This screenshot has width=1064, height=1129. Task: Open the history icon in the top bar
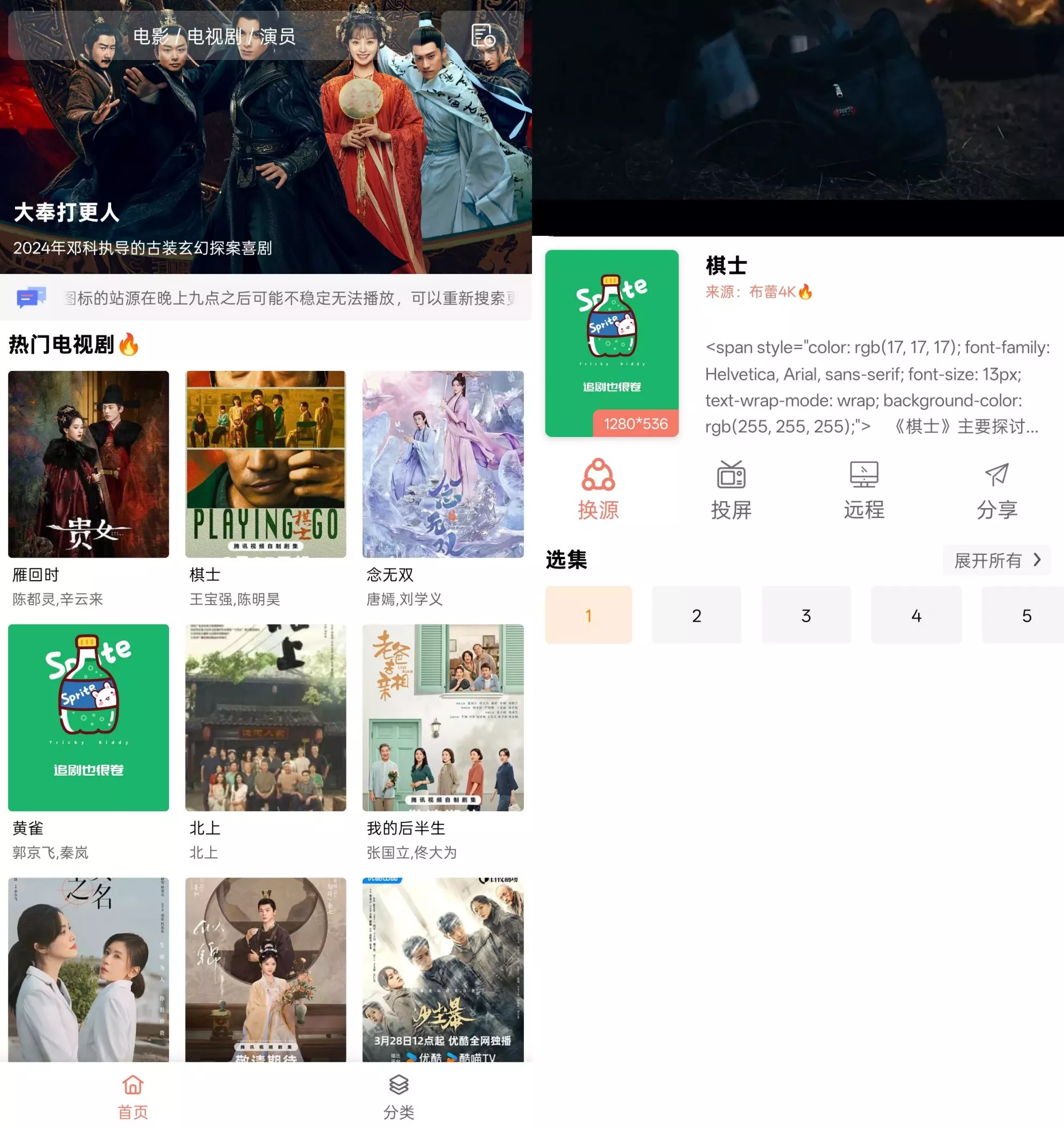(x=483, y=36)
